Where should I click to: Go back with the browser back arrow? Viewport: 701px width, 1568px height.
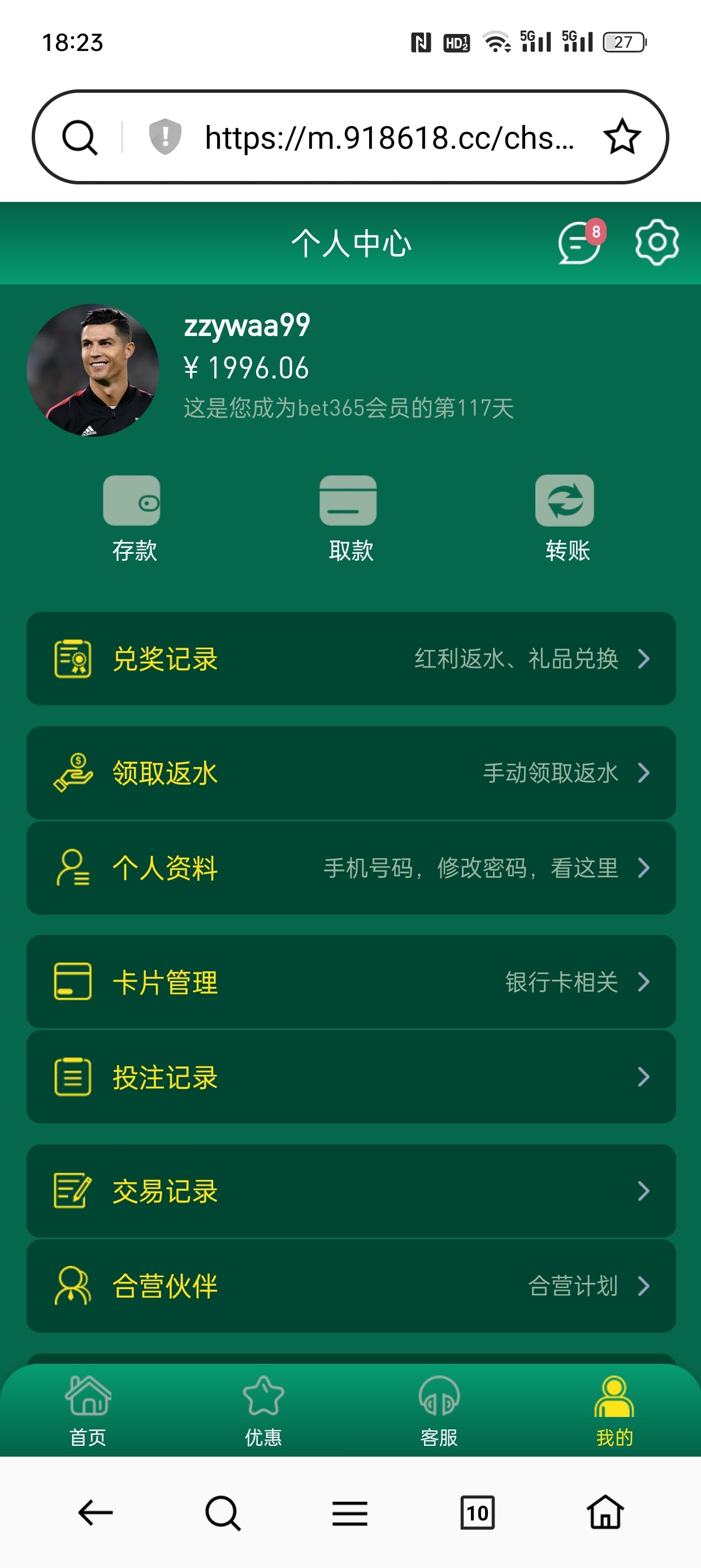pos(96,1513)
